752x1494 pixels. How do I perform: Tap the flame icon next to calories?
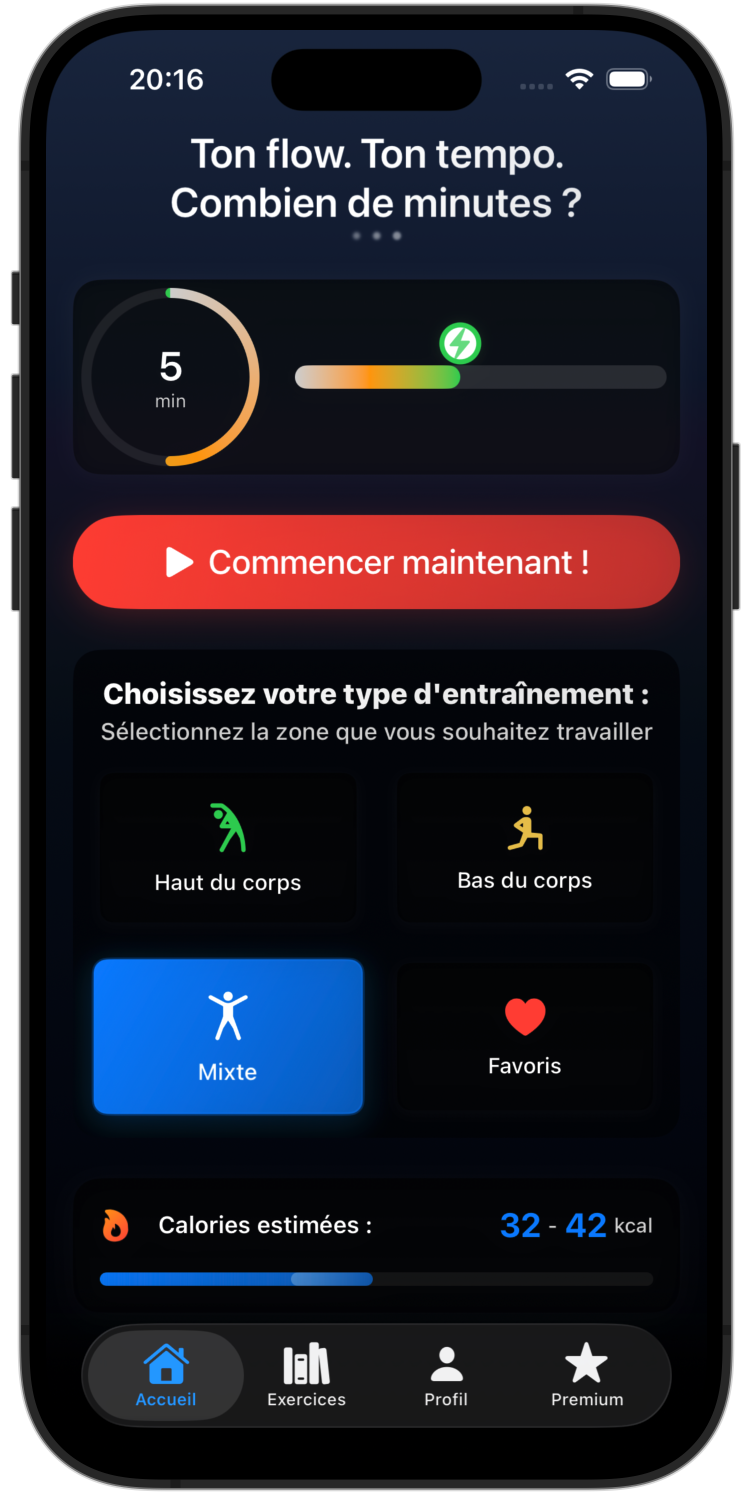116,1224
